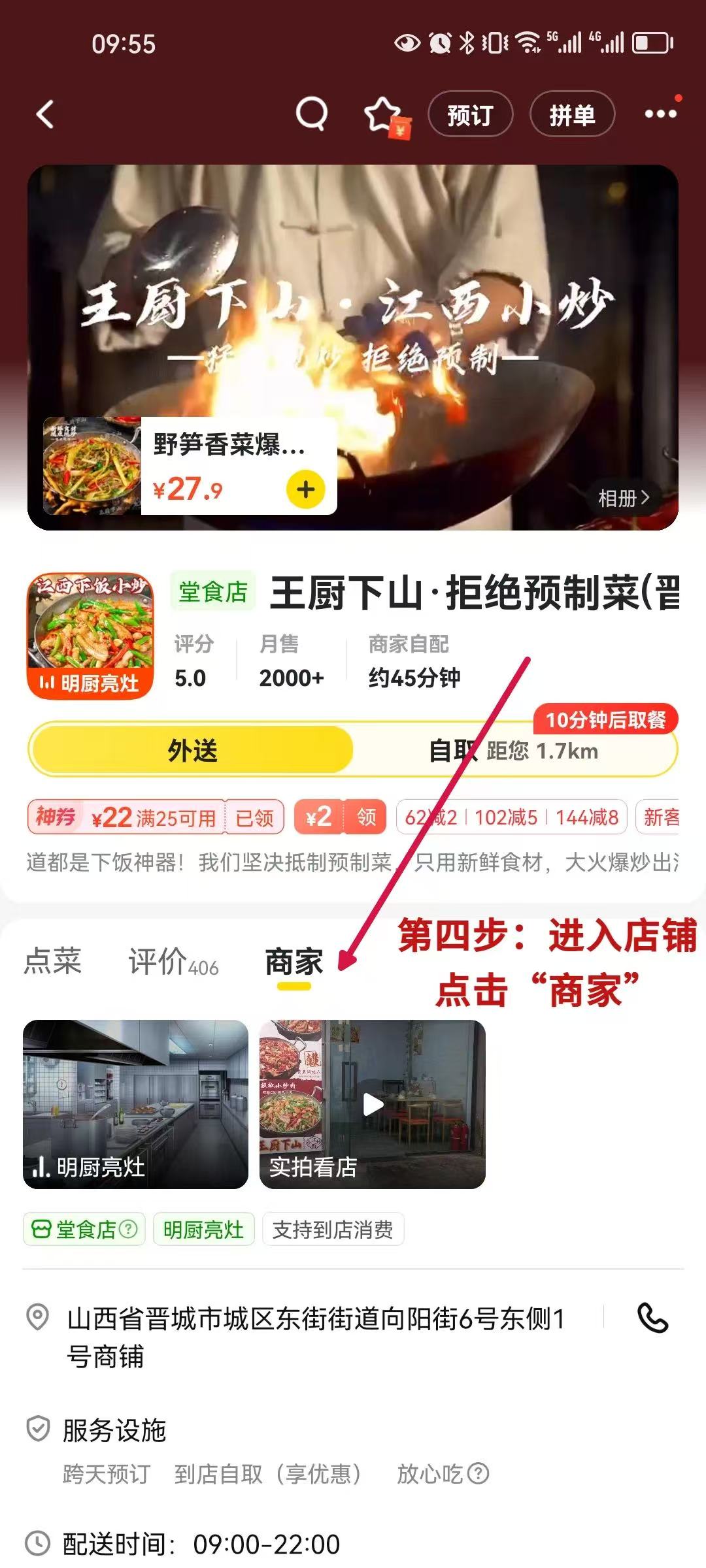
Task: Play the 实拍看店 store video
Action: tap(373, 1104)
